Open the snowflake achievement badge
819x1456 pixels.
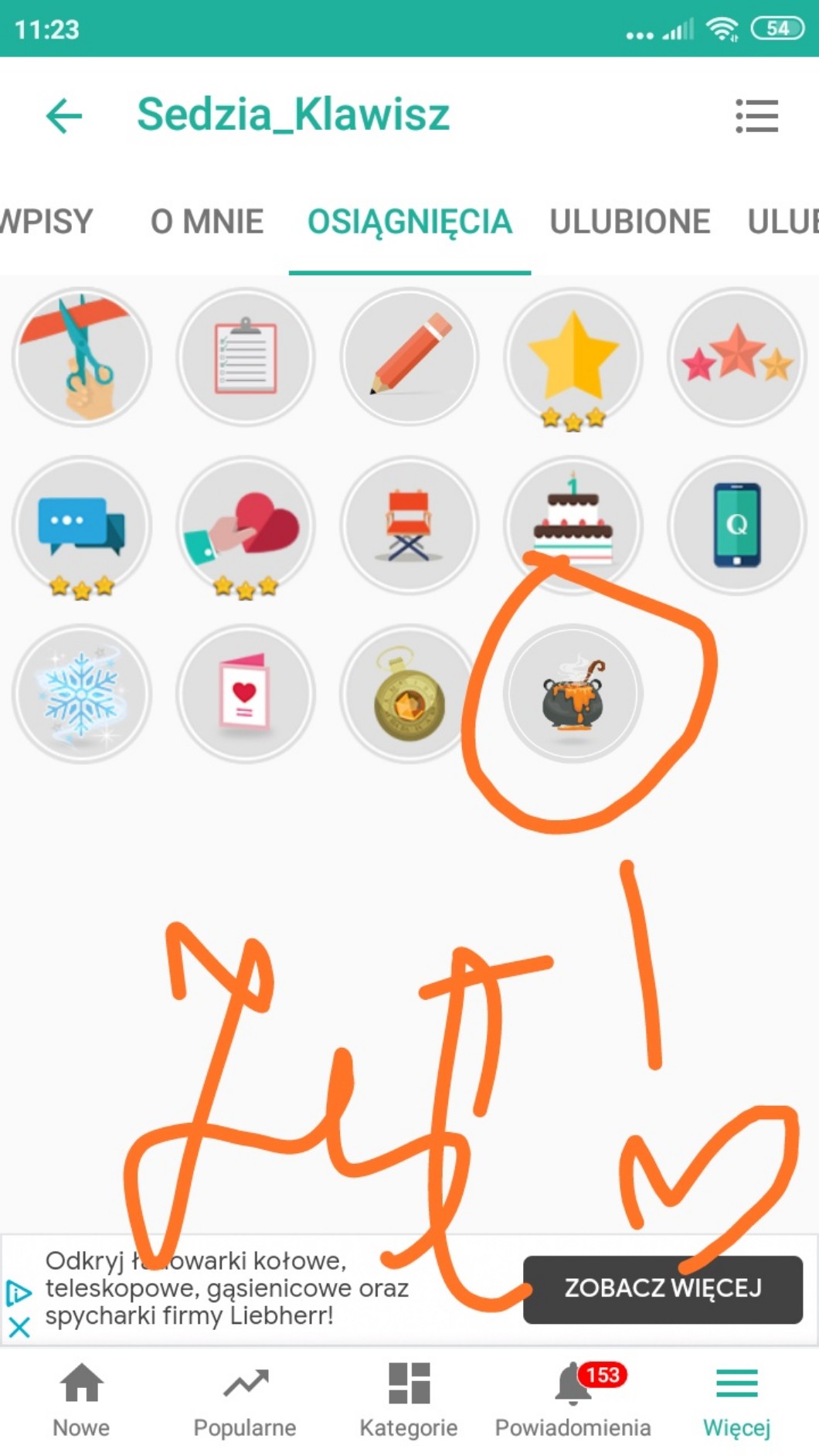point(82,693)
